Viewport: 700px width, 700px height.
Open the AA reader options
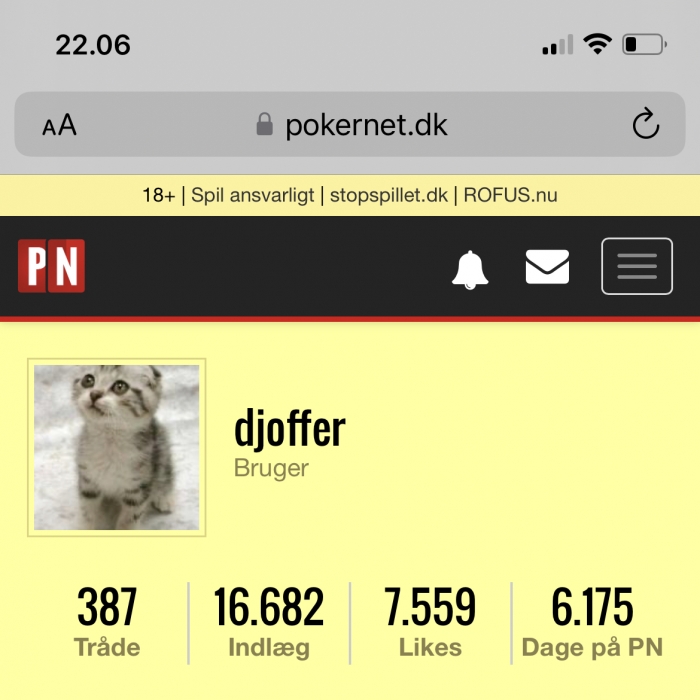59,126
